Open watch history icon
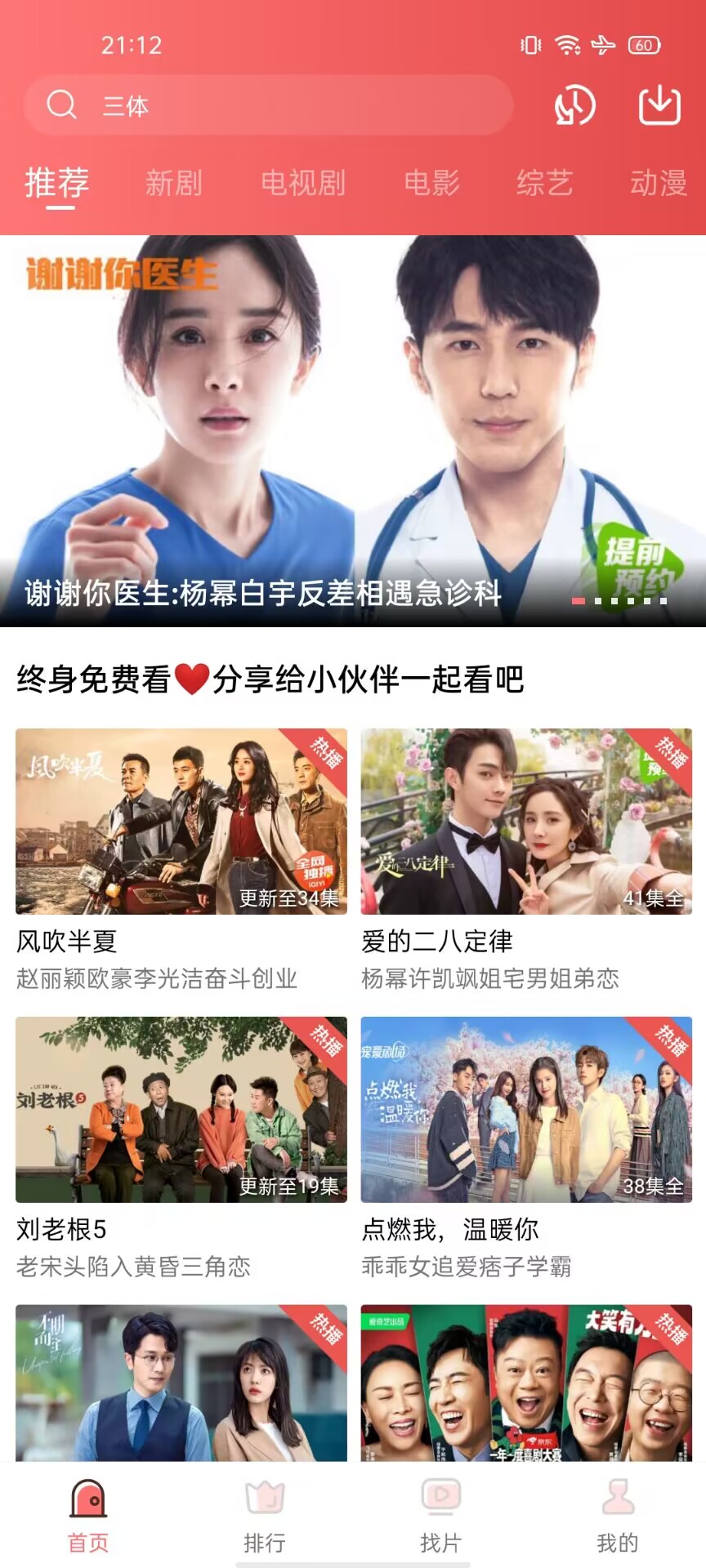Image resolution: width=706 pixels, height=1568 pixels. (x=575, y=105)
